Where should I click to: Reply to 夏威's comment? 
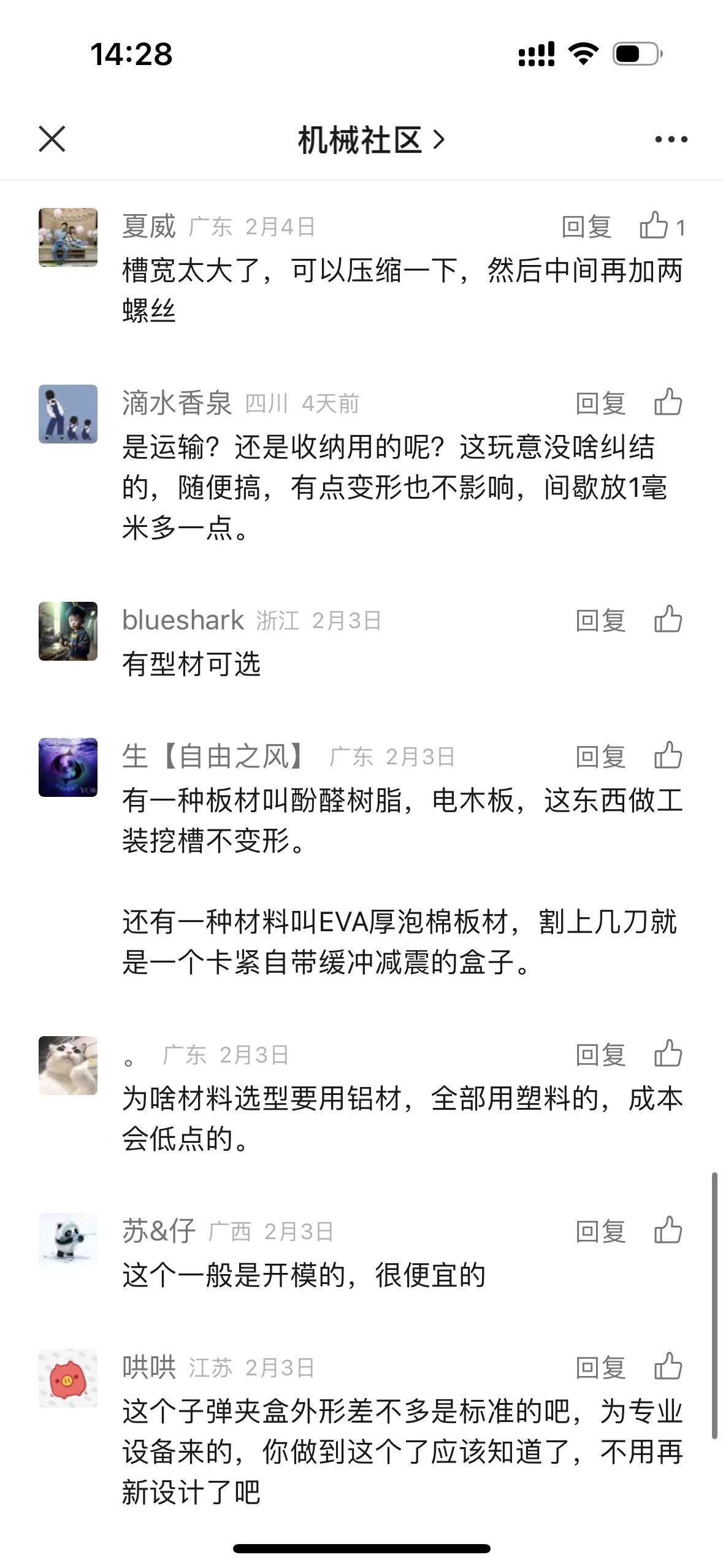(586, 227)
